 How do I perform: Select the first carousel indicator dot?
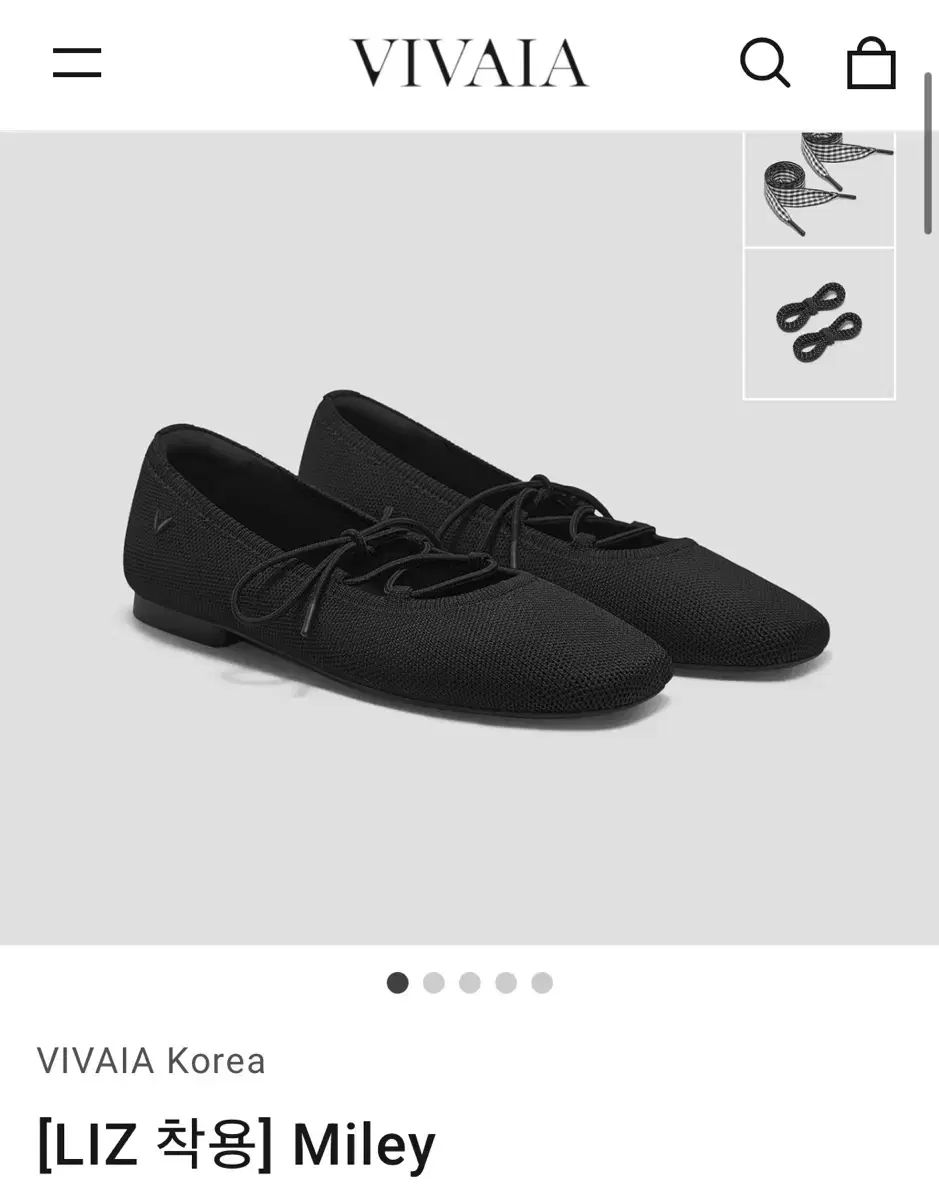click(397, 984)
